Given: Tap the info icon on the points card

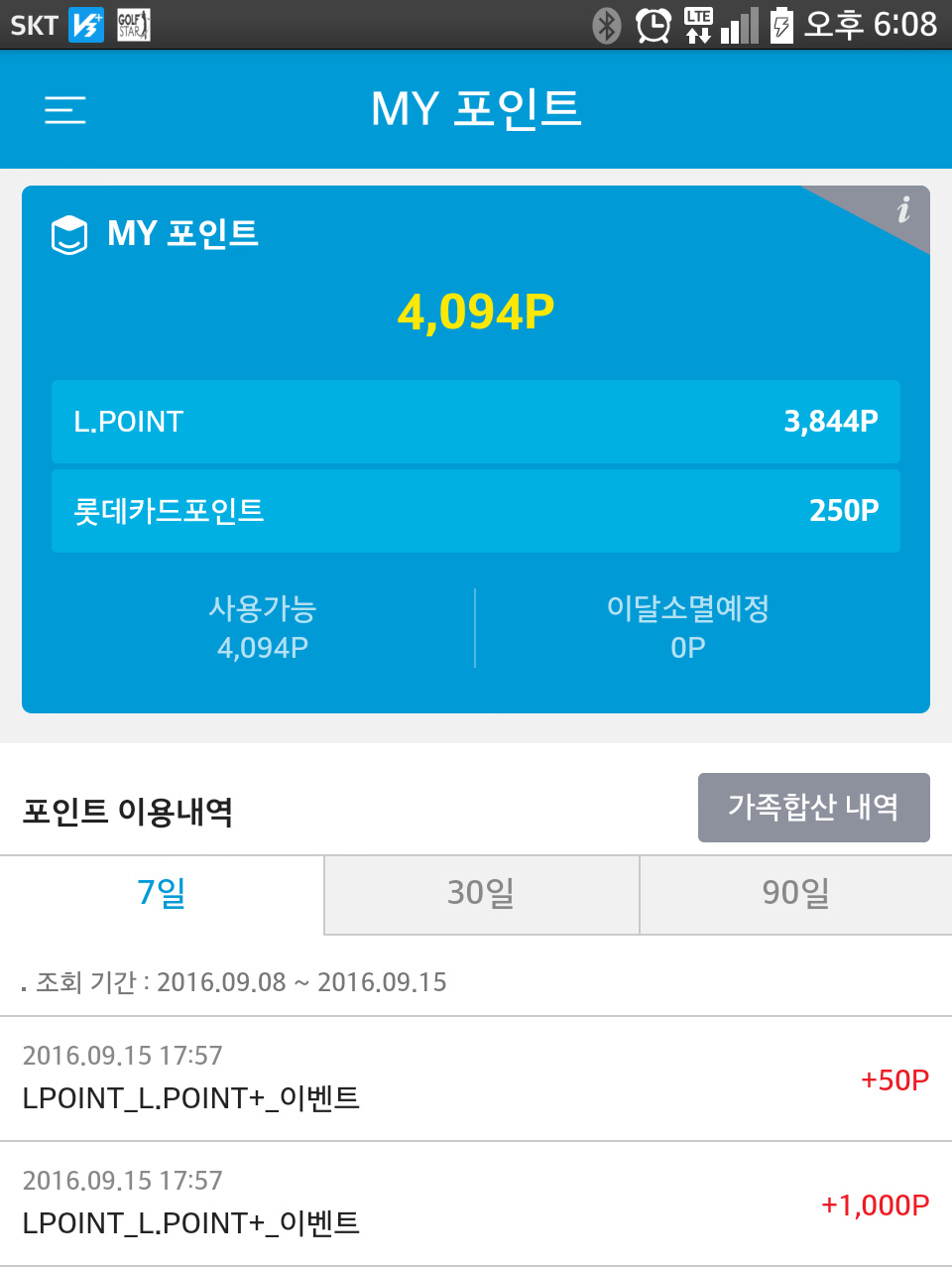Looking at the screenshot, I should click(902, 210).
